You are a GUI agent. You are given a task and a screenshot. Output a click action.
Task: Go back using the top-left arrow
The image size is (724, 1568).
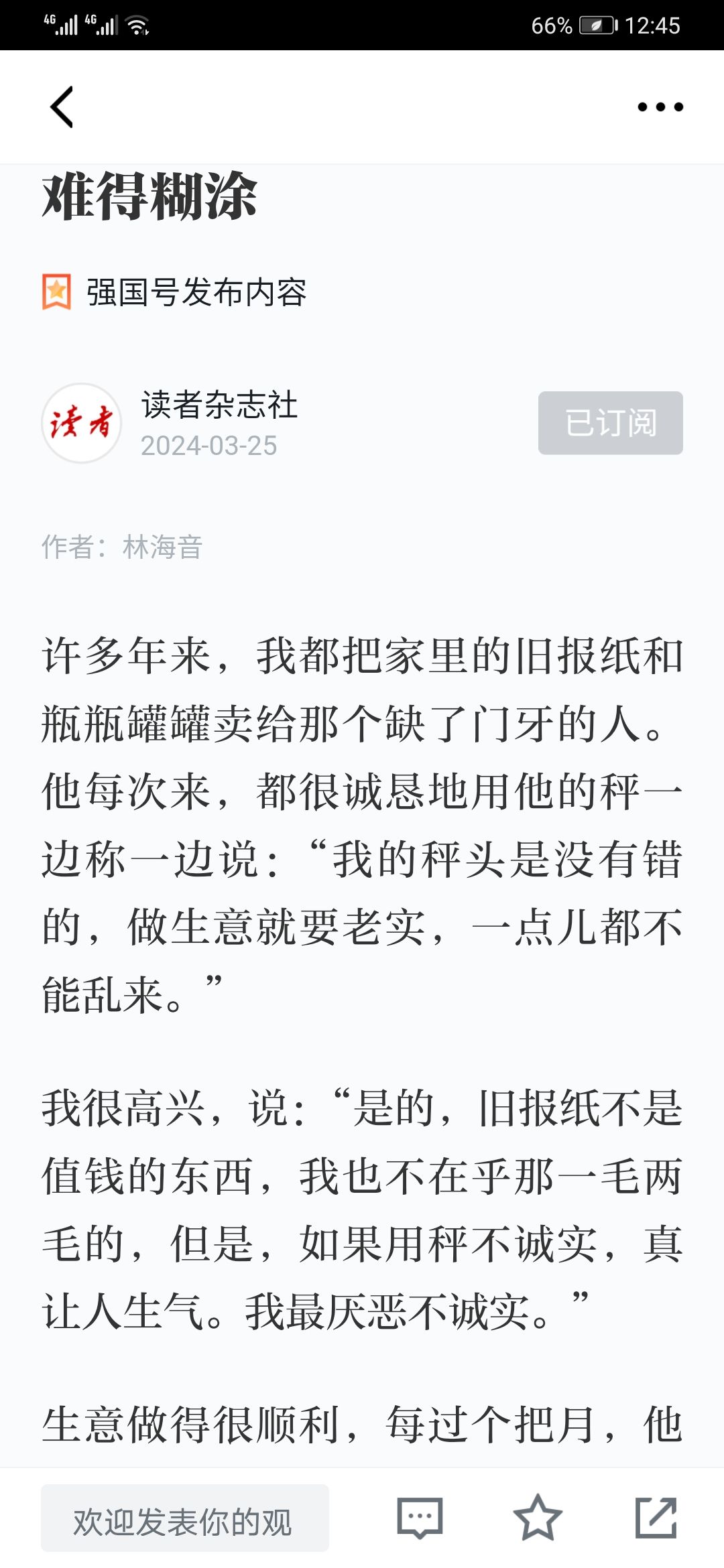coord(62,107)
